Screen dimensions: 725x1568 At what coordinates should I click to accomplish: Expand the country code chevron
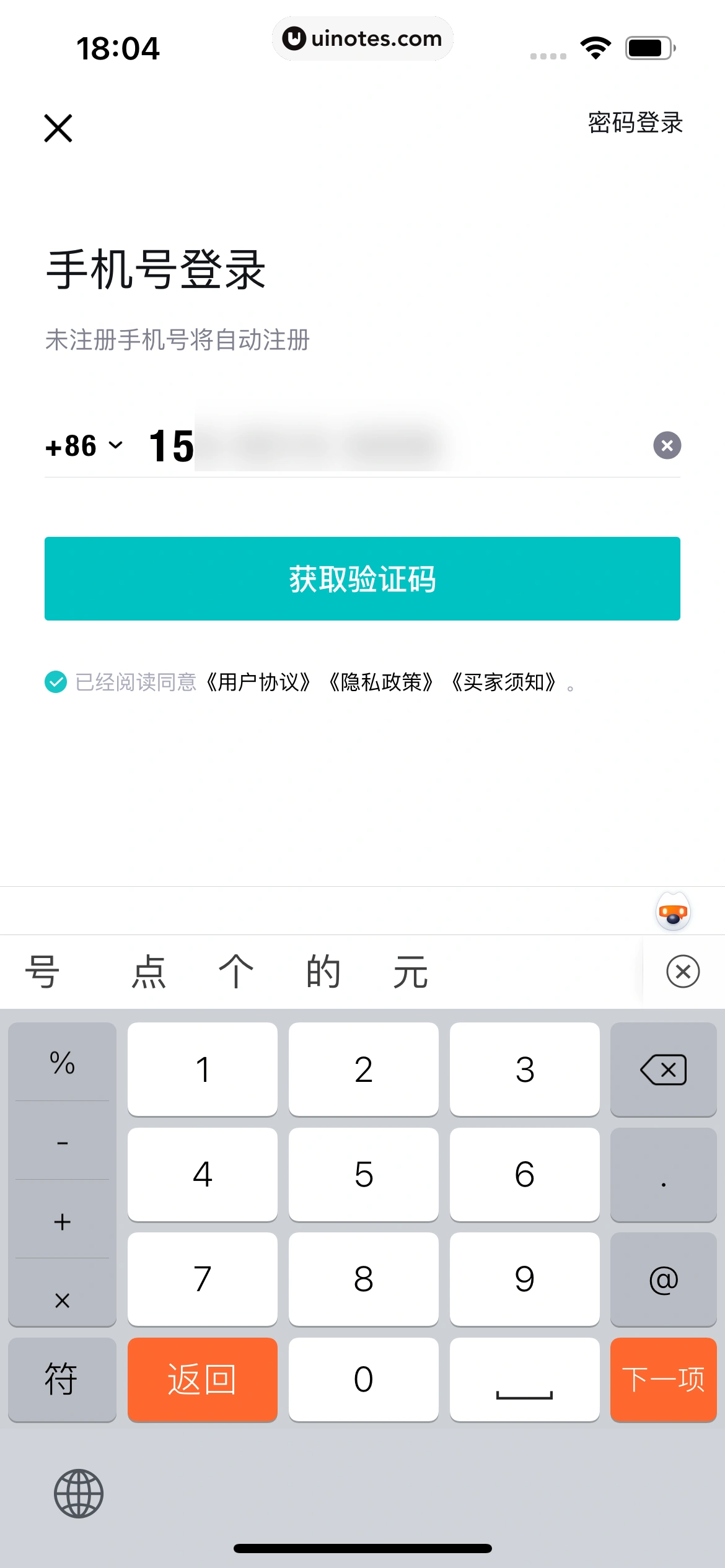pyautogui.click(x=115, y=445)
